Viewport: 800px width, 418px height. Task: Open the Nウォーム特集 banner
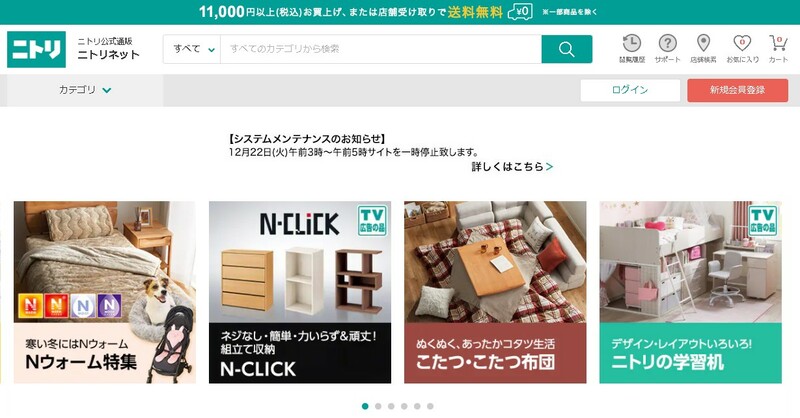[104, 292]
